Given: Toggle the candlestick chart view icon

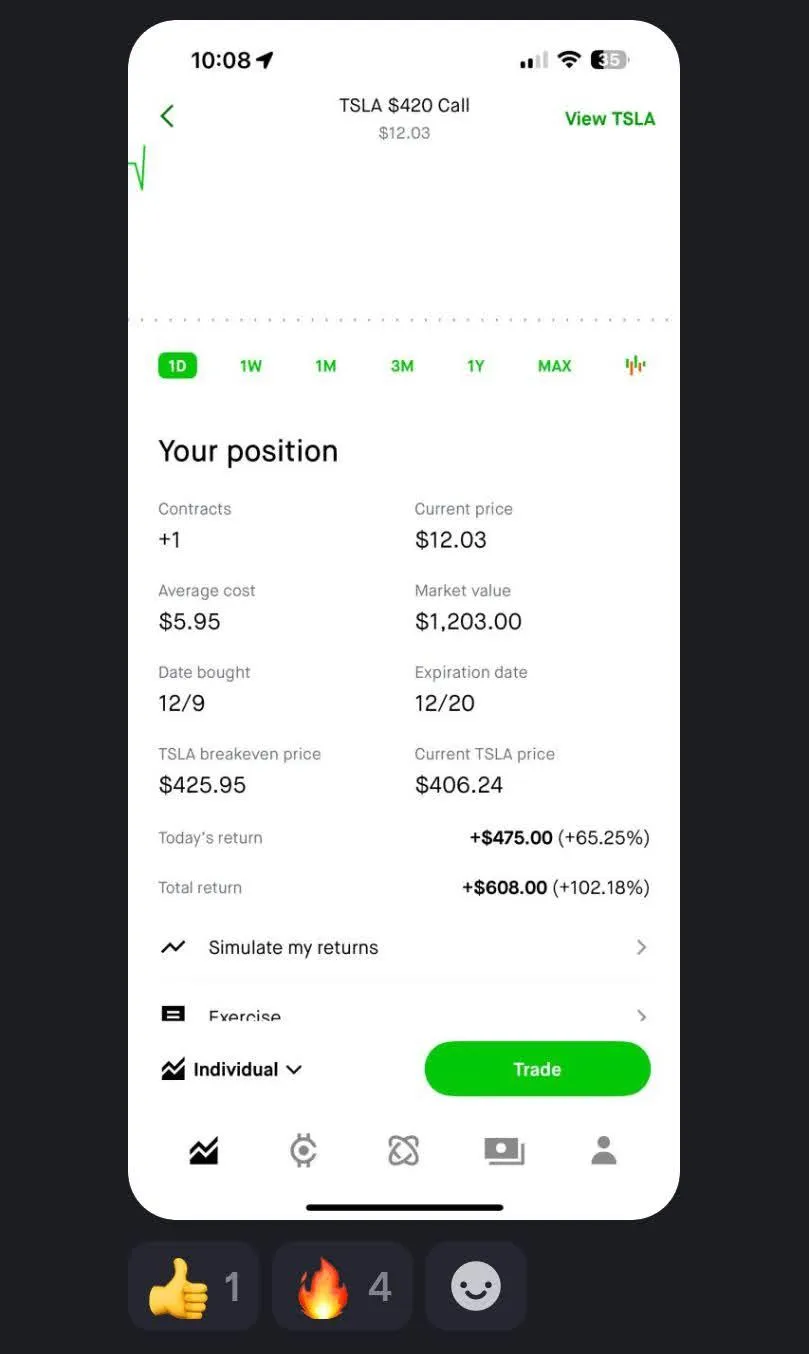Looking at the screenshot, I should click(635, 366).
